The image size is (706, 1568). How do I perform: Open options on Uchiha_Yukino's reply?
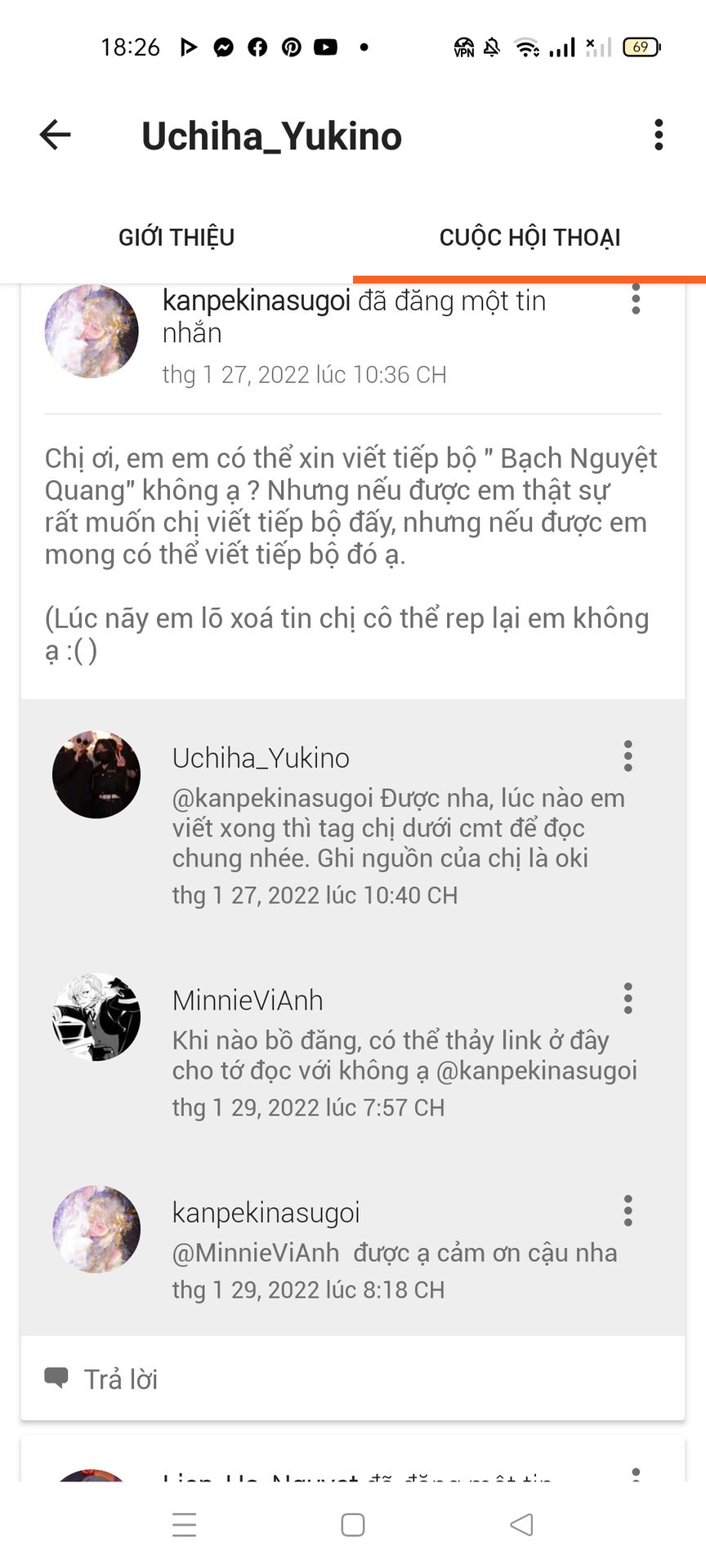628,756
